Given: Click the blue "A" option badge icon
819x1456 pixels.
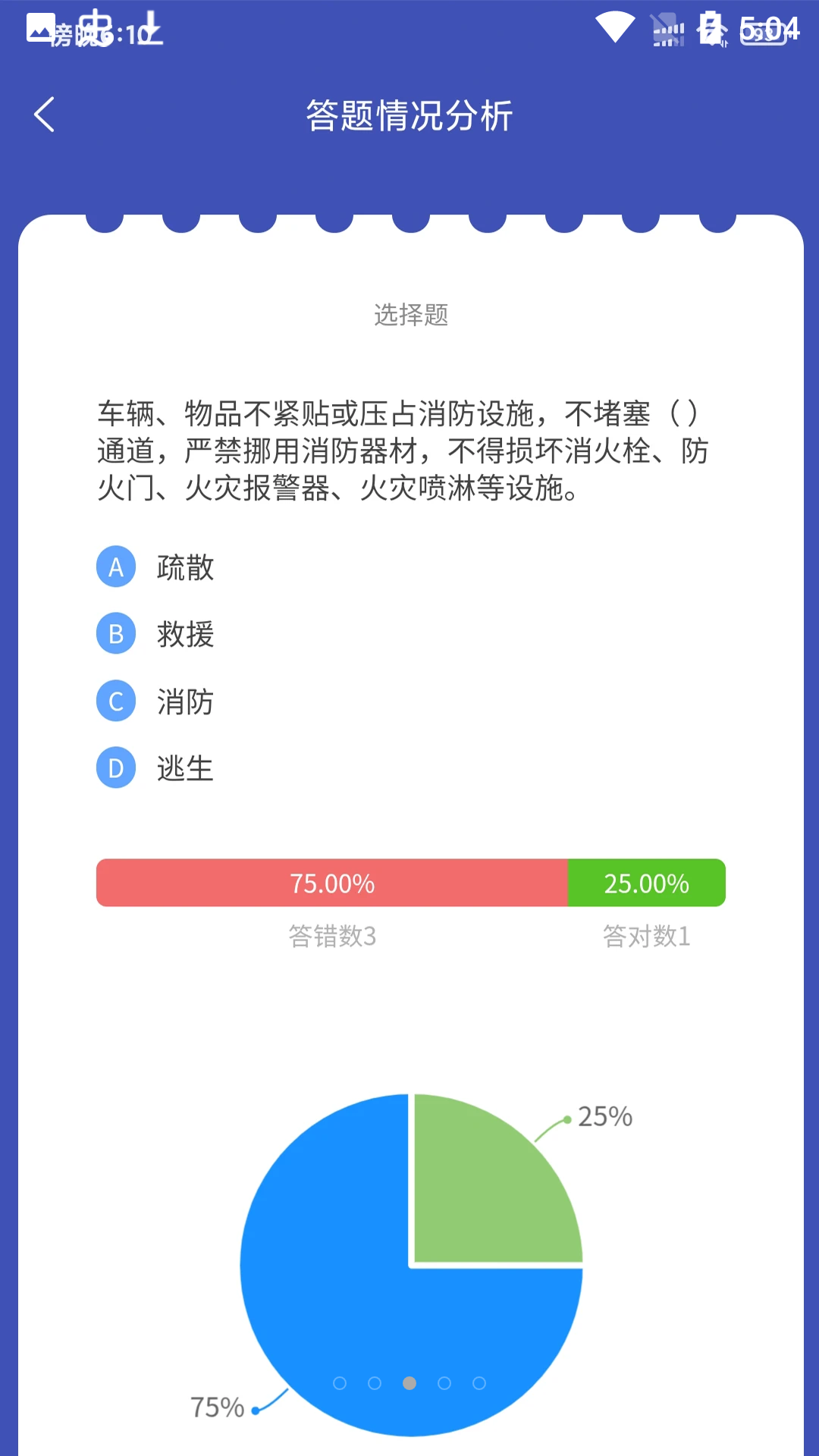Looking at the screenshot, I should point(115,567).
